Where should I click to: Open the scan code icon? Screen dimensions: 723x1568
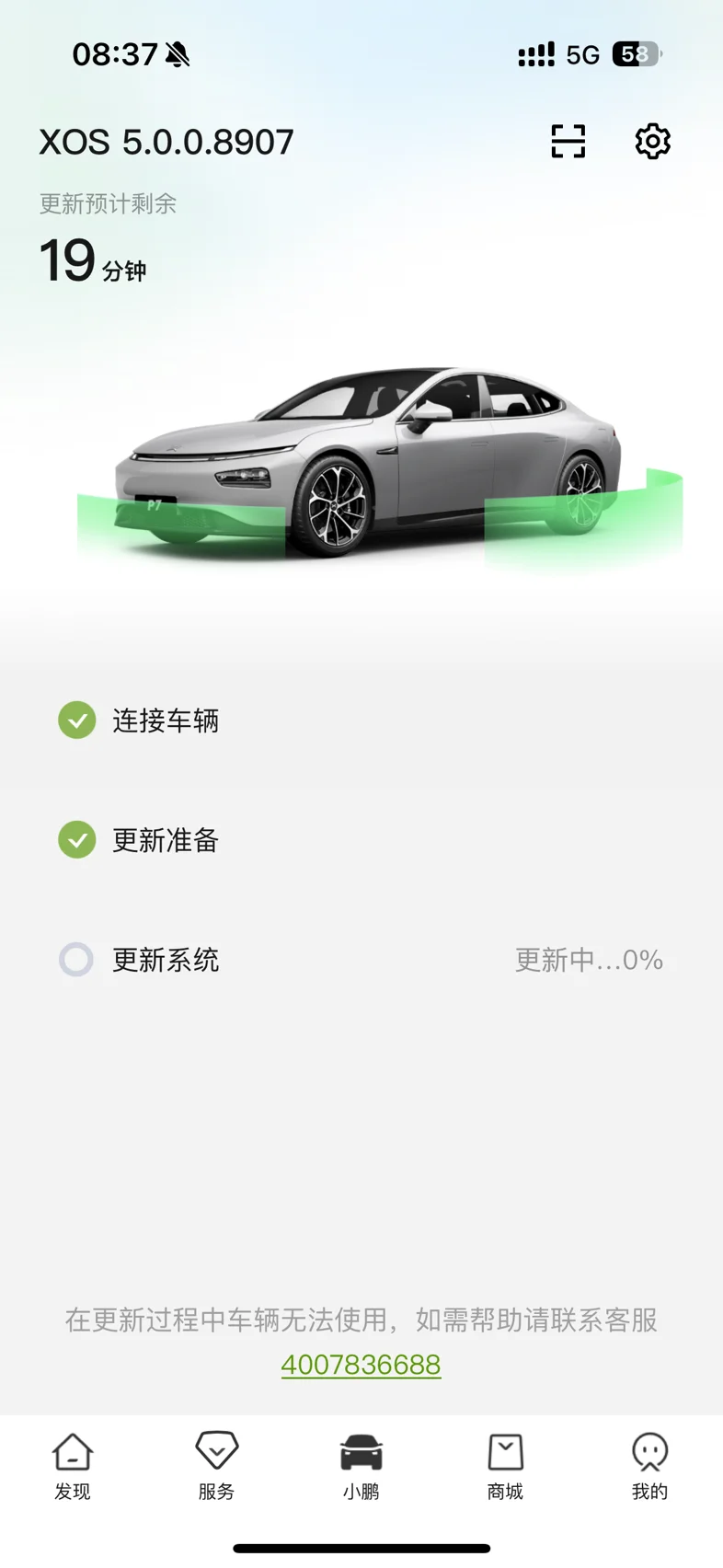coord(568,141)
